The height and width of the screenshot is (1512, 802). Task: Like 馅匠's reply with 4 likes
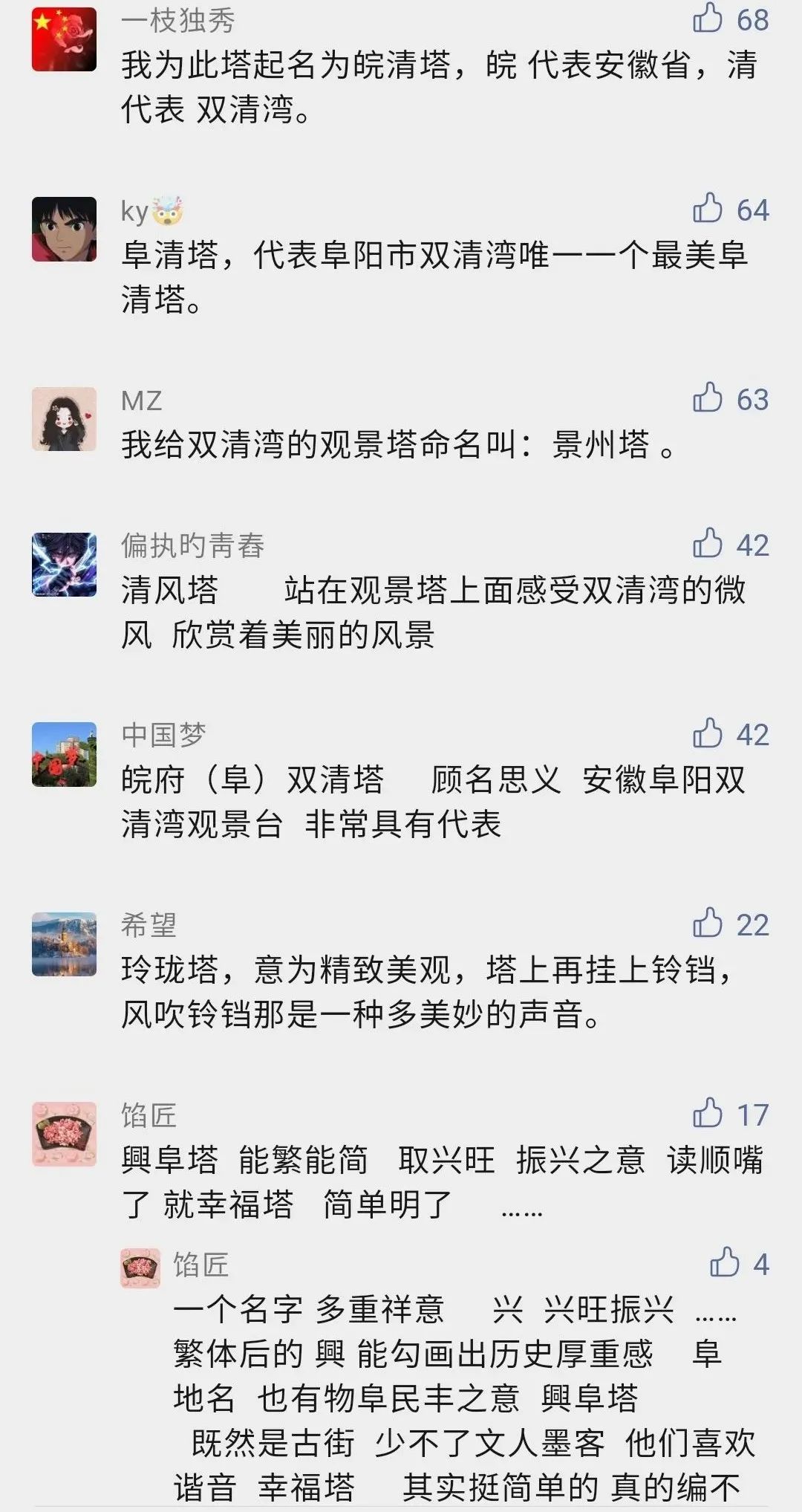pyautogui.click(x=725, y=1262)
